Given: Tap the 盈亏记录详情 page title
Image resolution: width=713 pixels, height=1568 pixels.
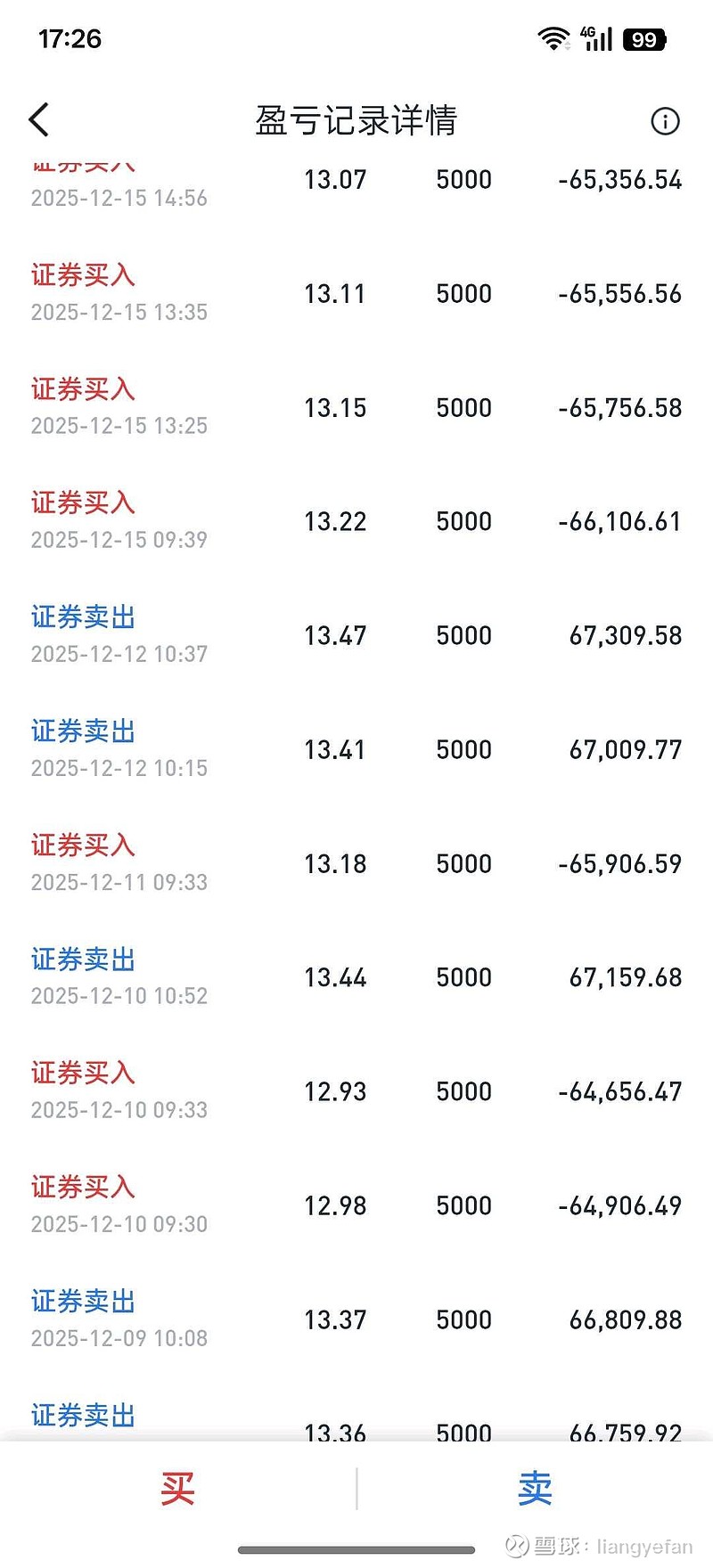Looking at the screenshot, I should click(x=356, y=120).
